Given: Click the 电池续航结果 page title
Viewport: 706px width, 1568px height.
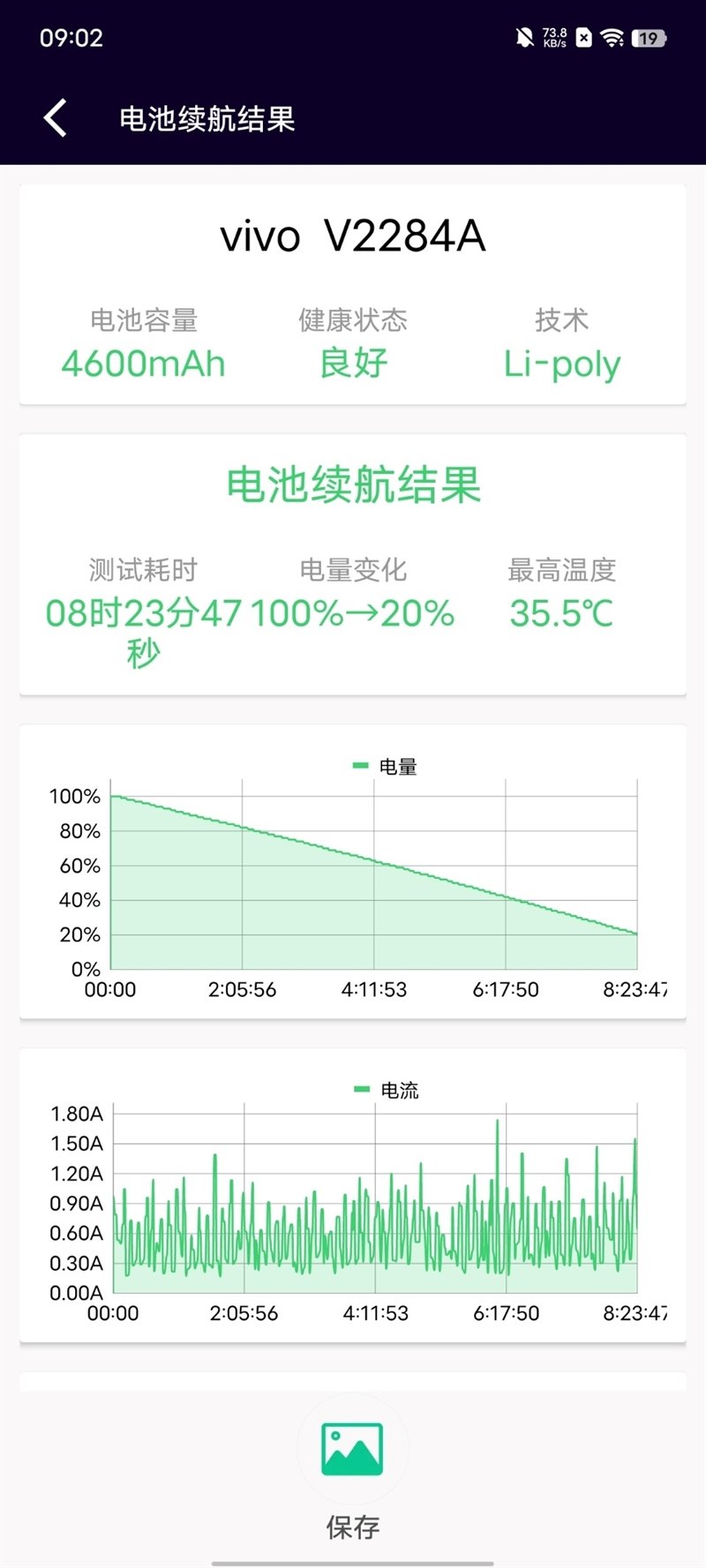Looking at the screenshot, I should (209, 117).
